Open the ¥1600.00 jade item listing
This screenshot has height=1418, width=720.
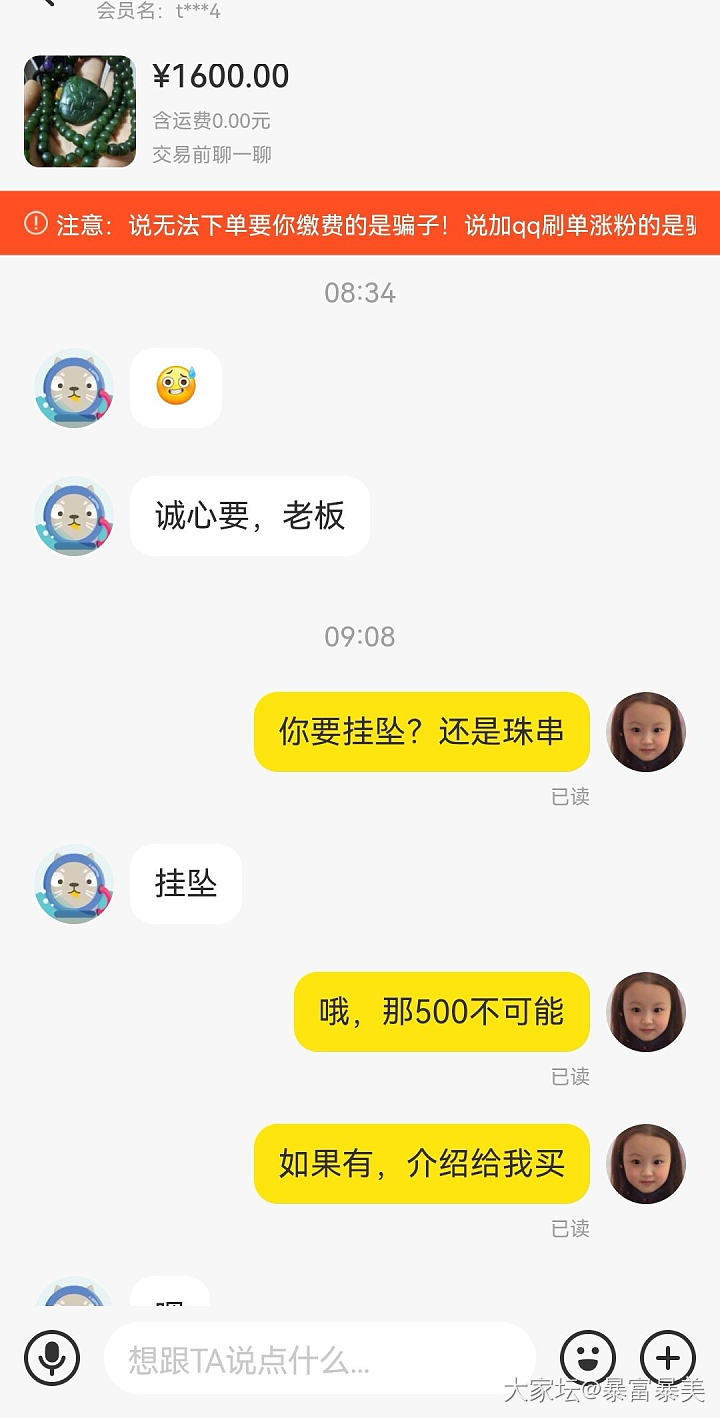[80, 111]
